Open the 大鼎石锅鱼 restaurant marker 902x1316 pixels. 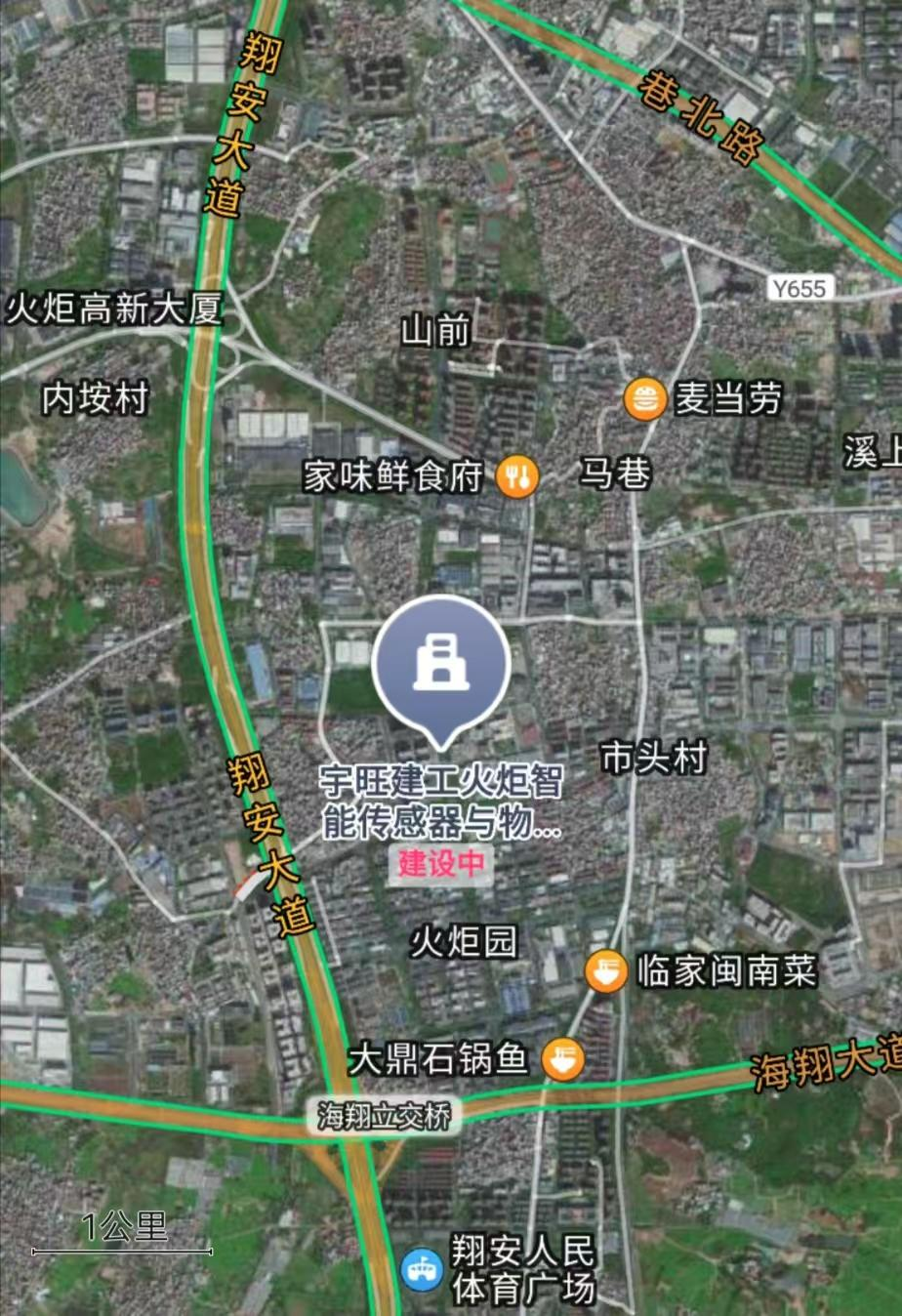(563, 1059)
